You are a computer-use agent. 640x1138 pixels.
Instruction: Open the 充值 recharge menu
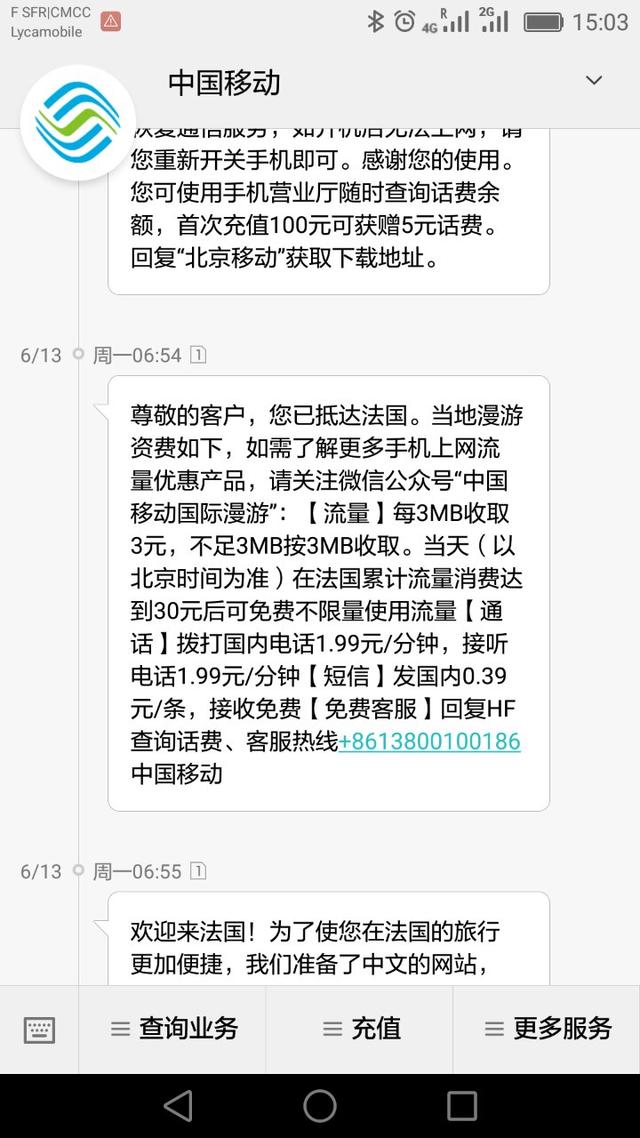pos(361,1028)
